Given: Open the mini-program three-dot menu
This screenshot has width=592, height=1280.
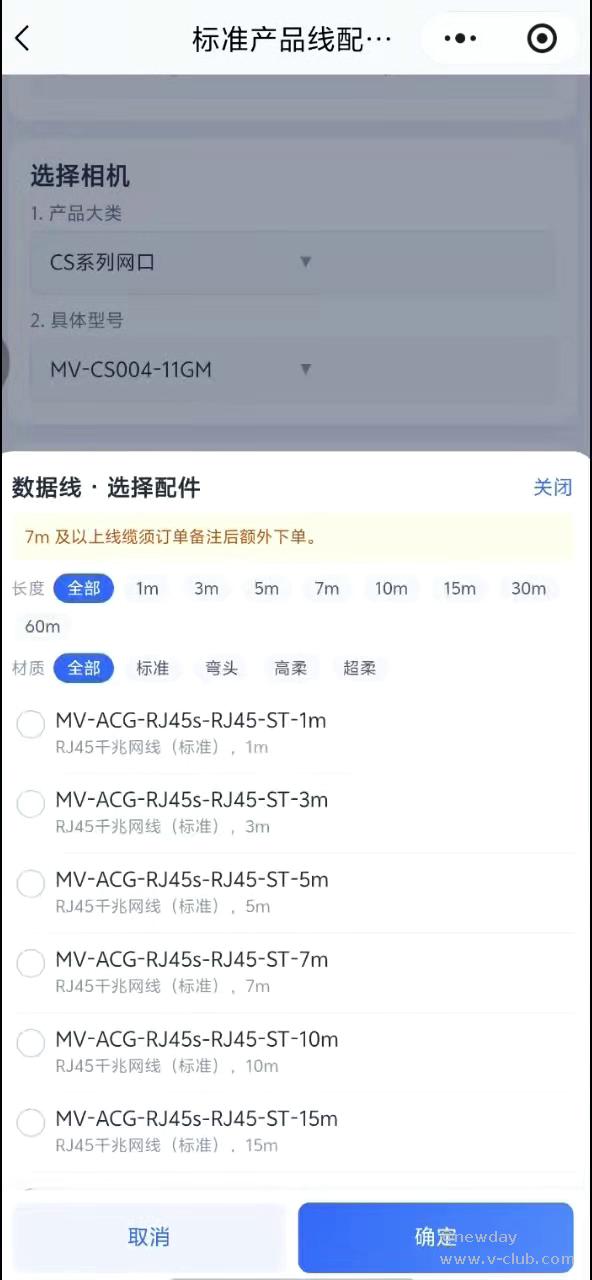Looking at the screenshot, I should [x=460, y=39].
